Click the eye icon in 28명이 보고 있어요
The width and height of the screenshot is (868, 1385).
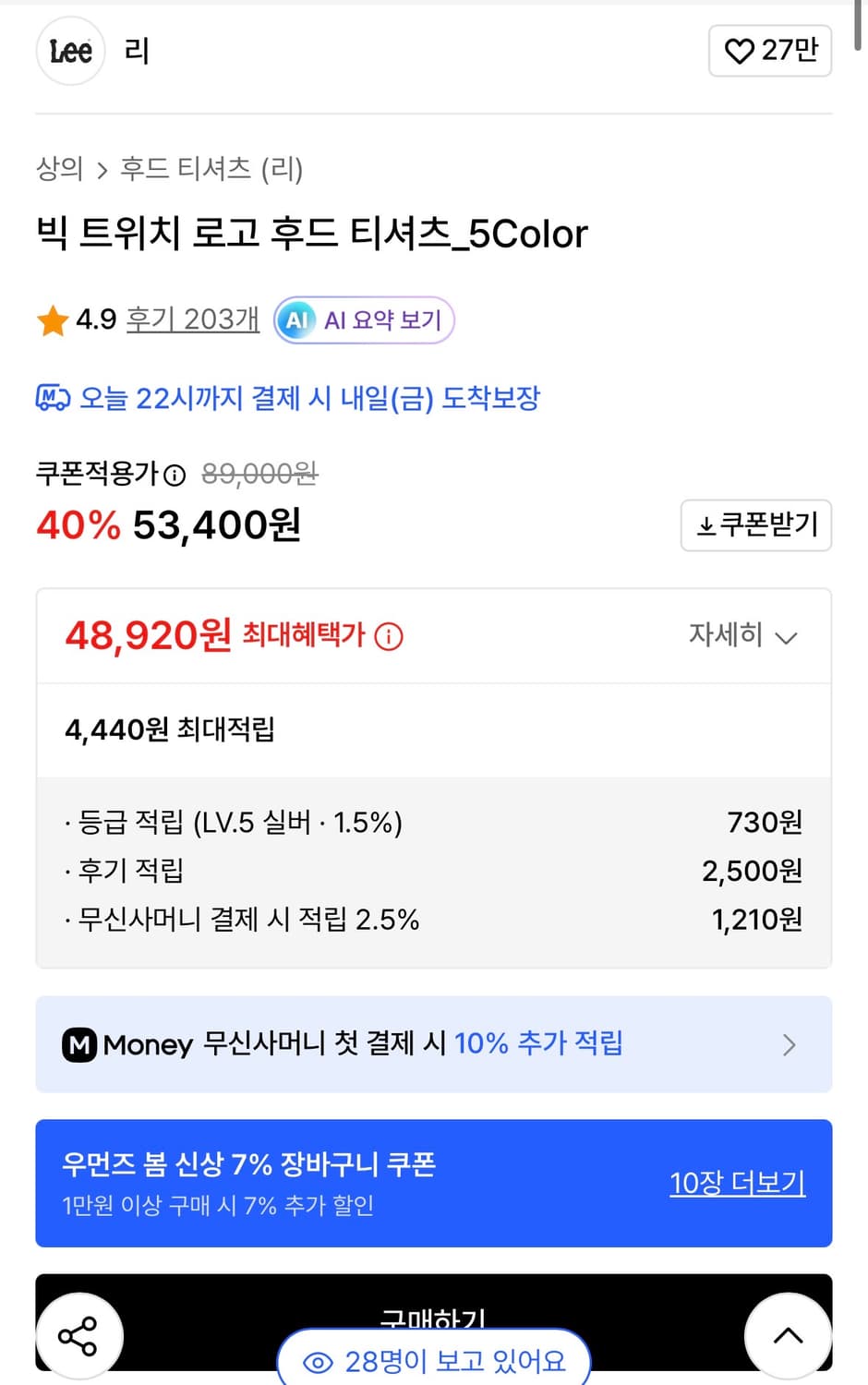click(x=318, y=1361)
